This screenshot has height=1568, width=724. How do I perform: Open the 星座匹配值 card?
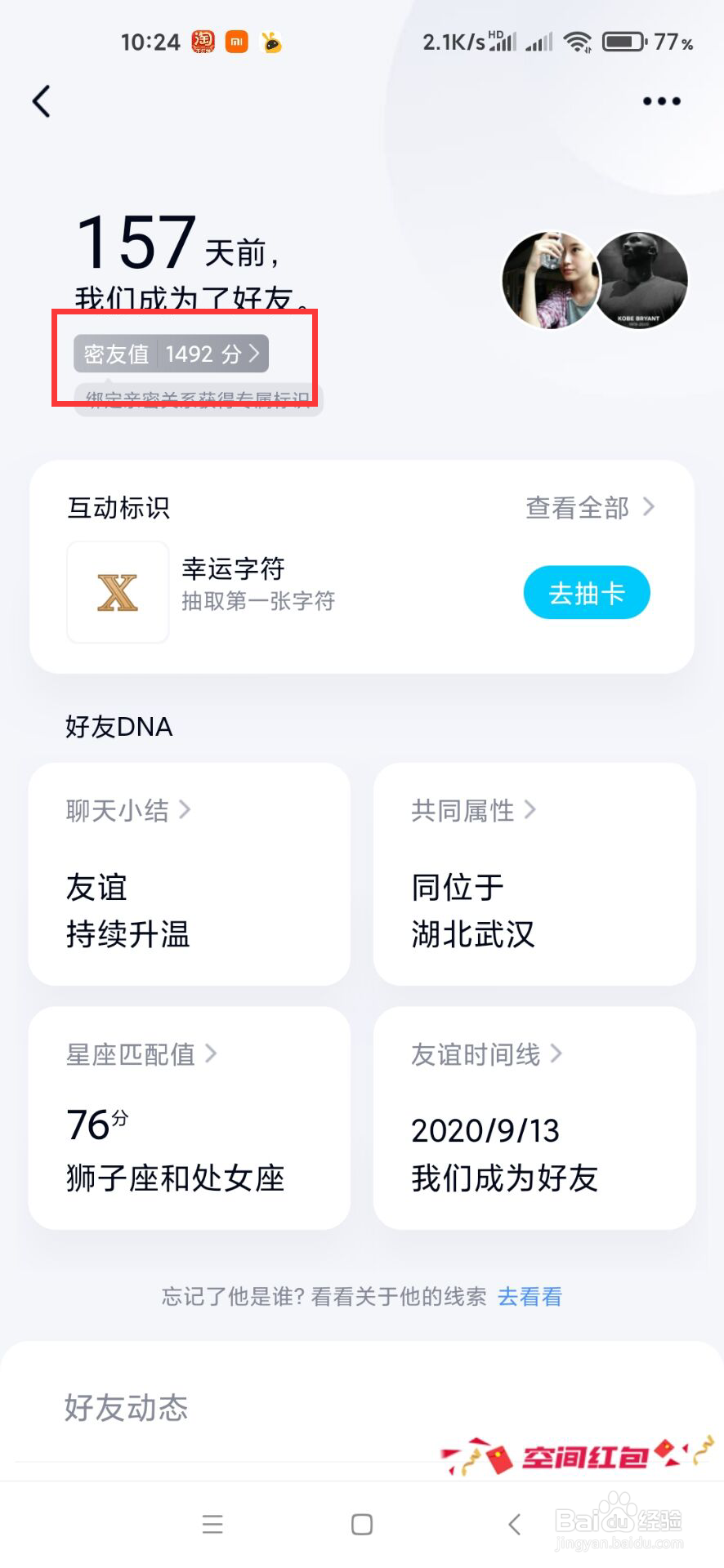[x=190, y=1118]
